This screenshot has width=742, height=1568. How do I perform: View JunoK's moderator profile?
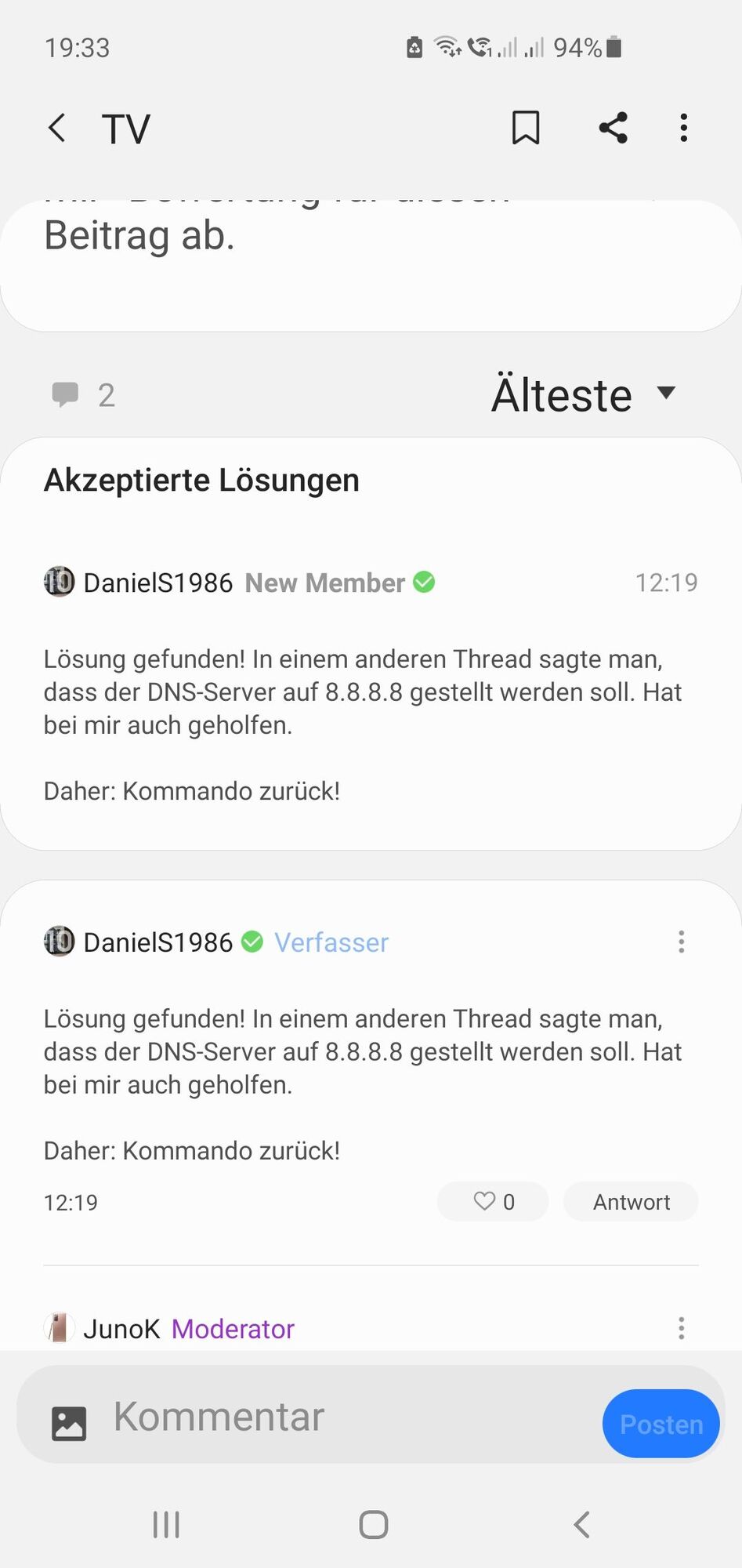pos(121,1329)
